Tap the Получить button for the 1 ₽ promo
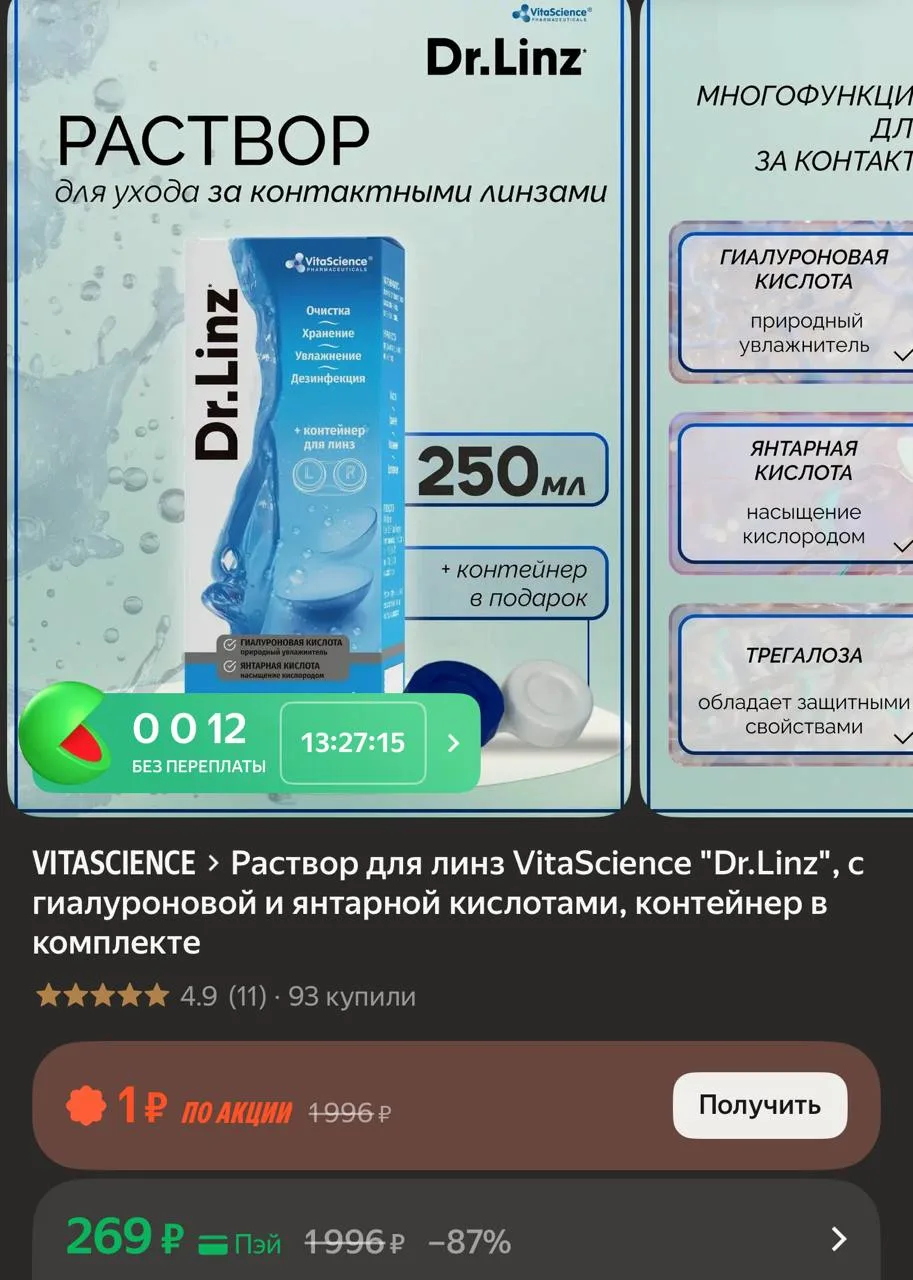The height and width of the screenshot is (1280, 913). coord(759,1105)
